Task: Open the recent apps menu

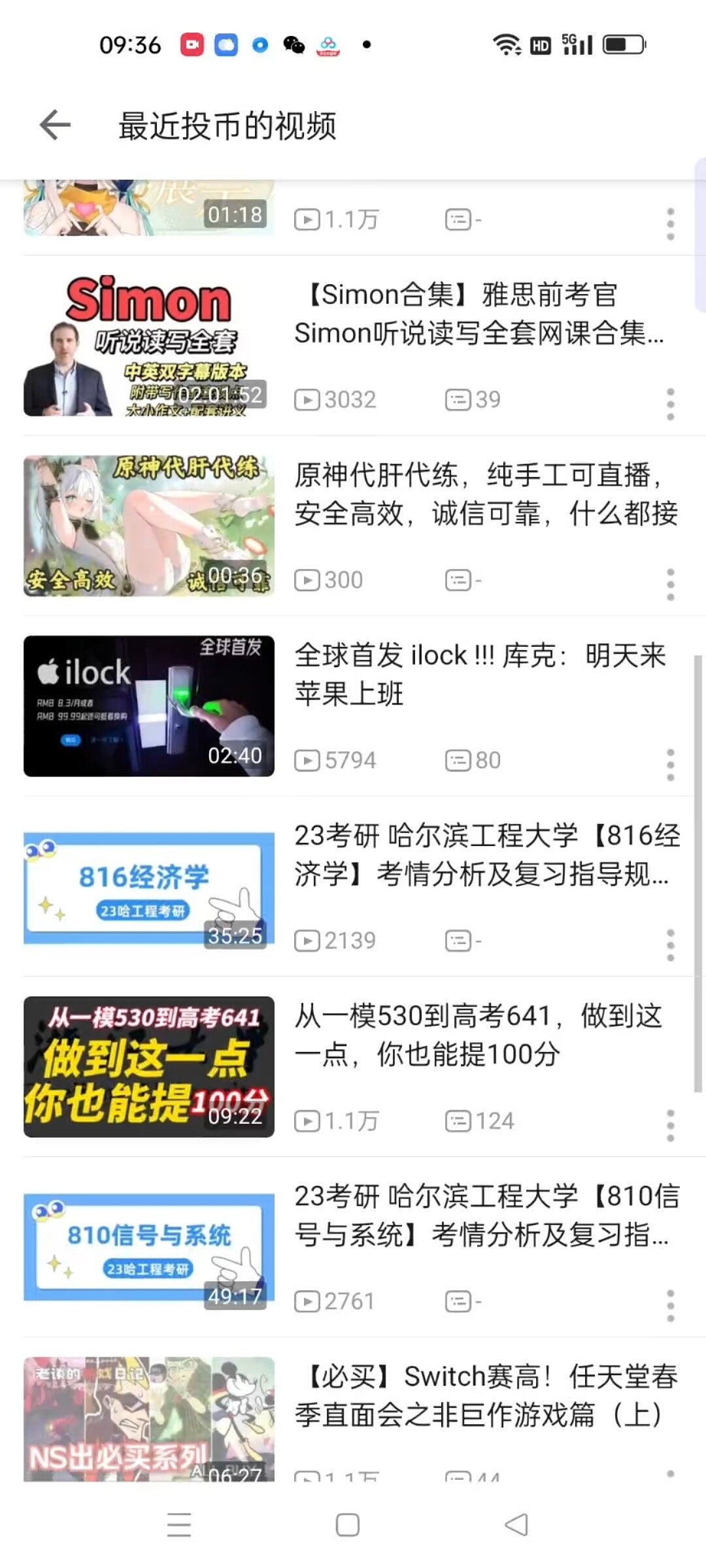Action: click(178, 1526)
